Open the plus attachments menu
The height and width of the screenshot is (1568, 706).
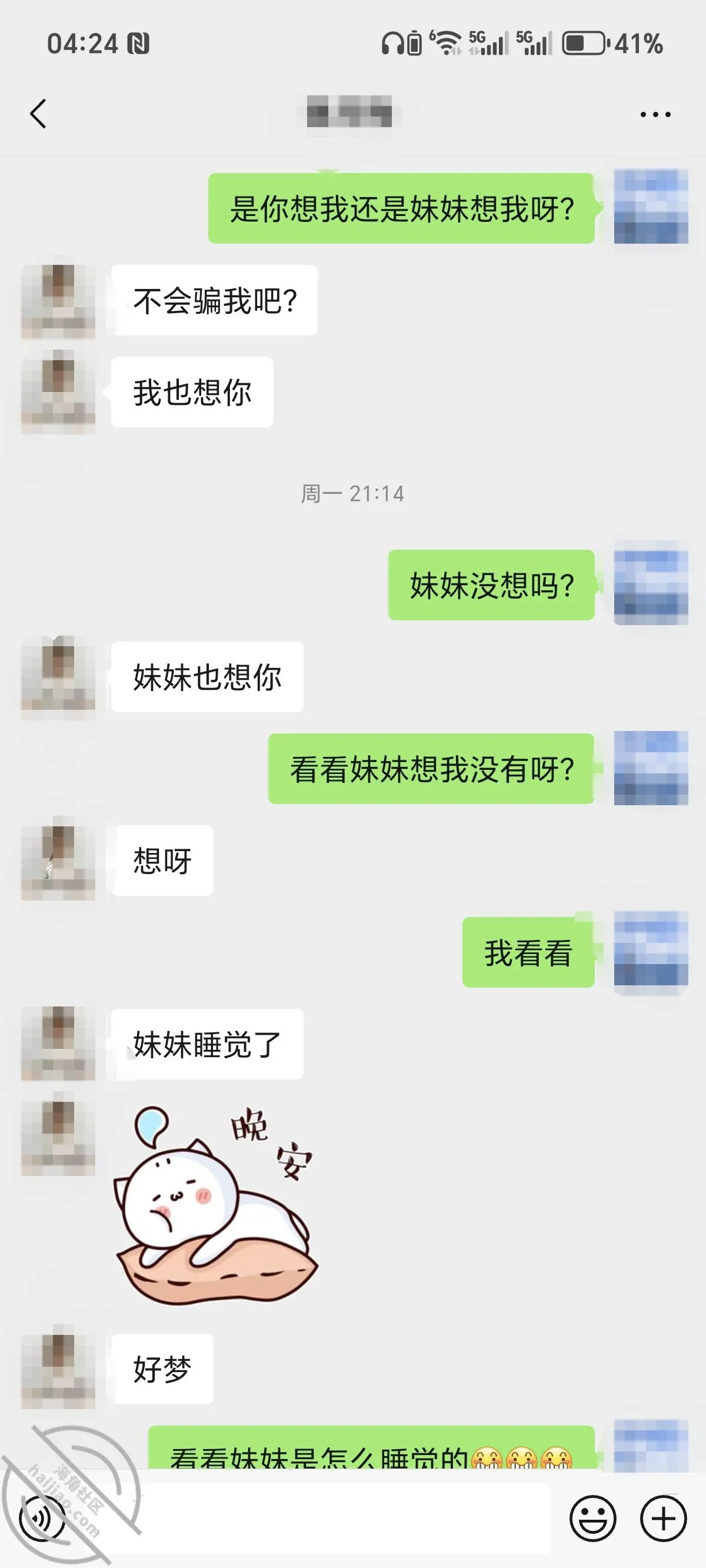point(664,1519)
